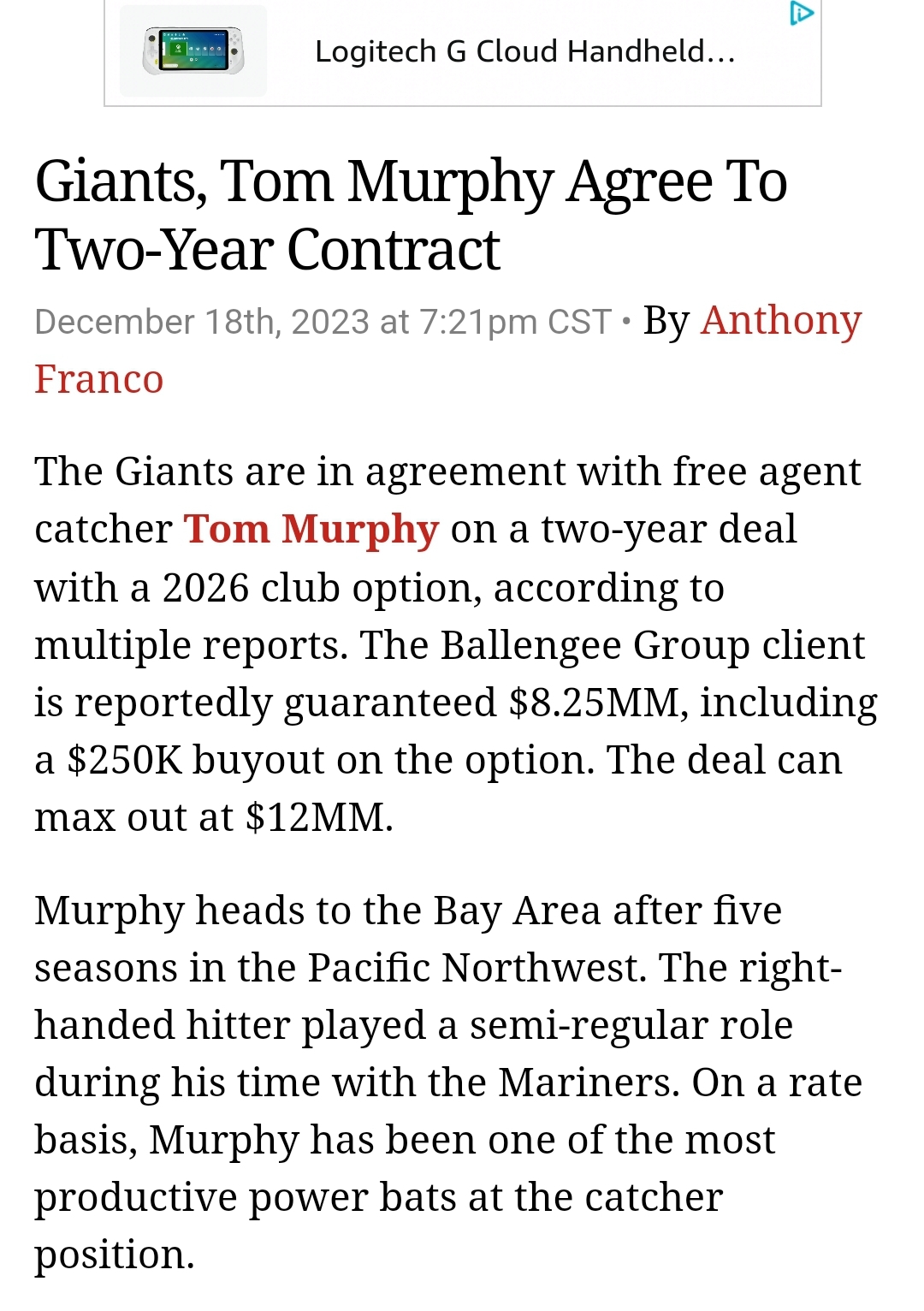Tap the AdChoices info icon
The height and width of the screenshot is (1311, 924).
click(x=801, y=13)
